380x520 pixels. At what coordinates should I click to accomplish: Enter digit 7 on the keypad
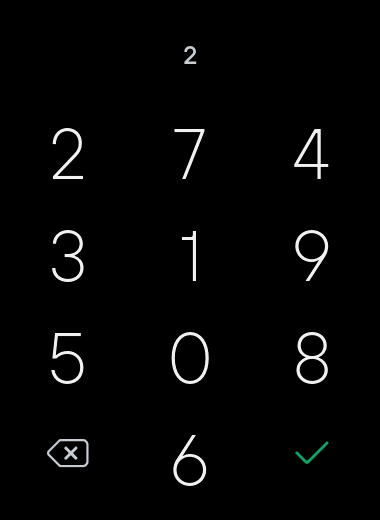point(189,154)
